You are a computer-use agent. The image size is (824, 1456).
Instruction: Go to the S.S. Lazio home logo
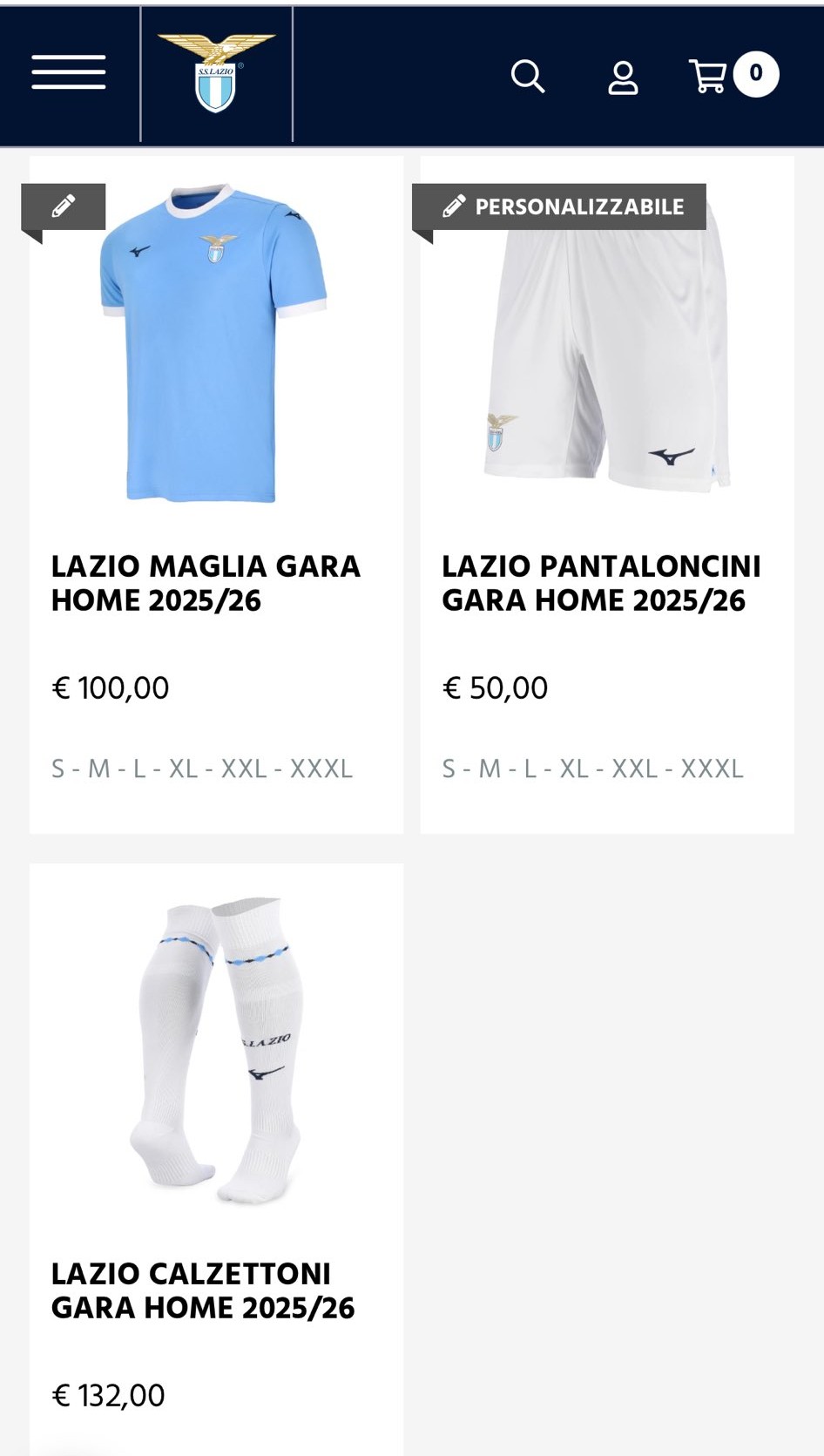pyautogui.click(x=216, y=73)
